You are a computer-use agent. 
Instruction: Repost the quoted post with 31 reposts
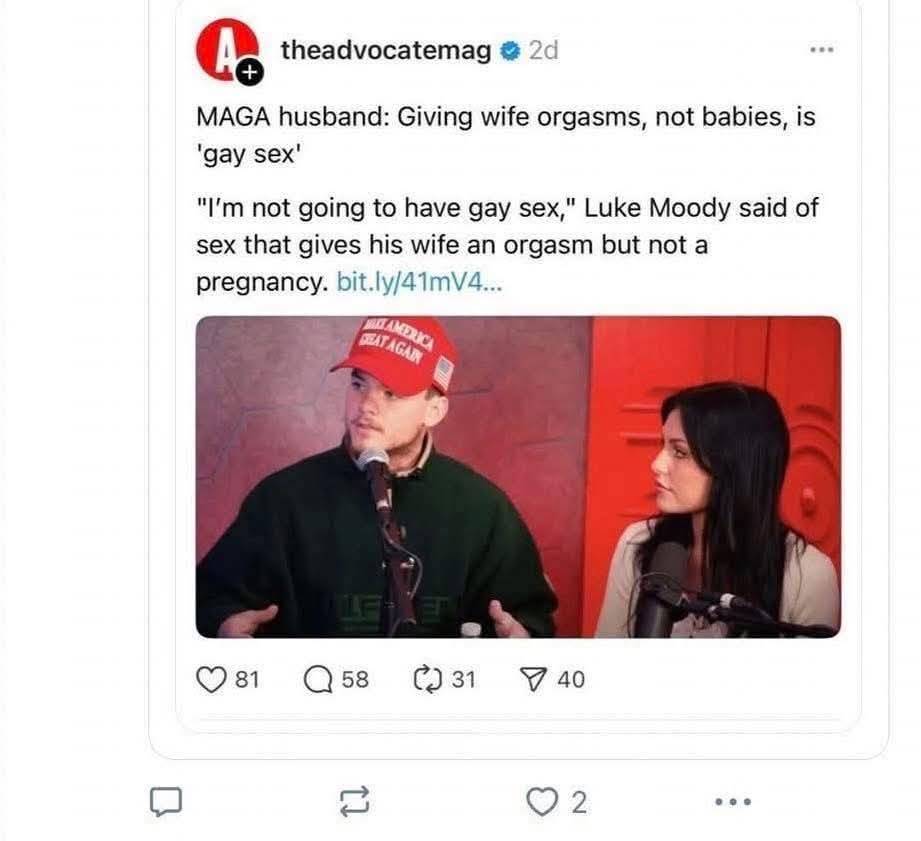click(x=428, y=680)
